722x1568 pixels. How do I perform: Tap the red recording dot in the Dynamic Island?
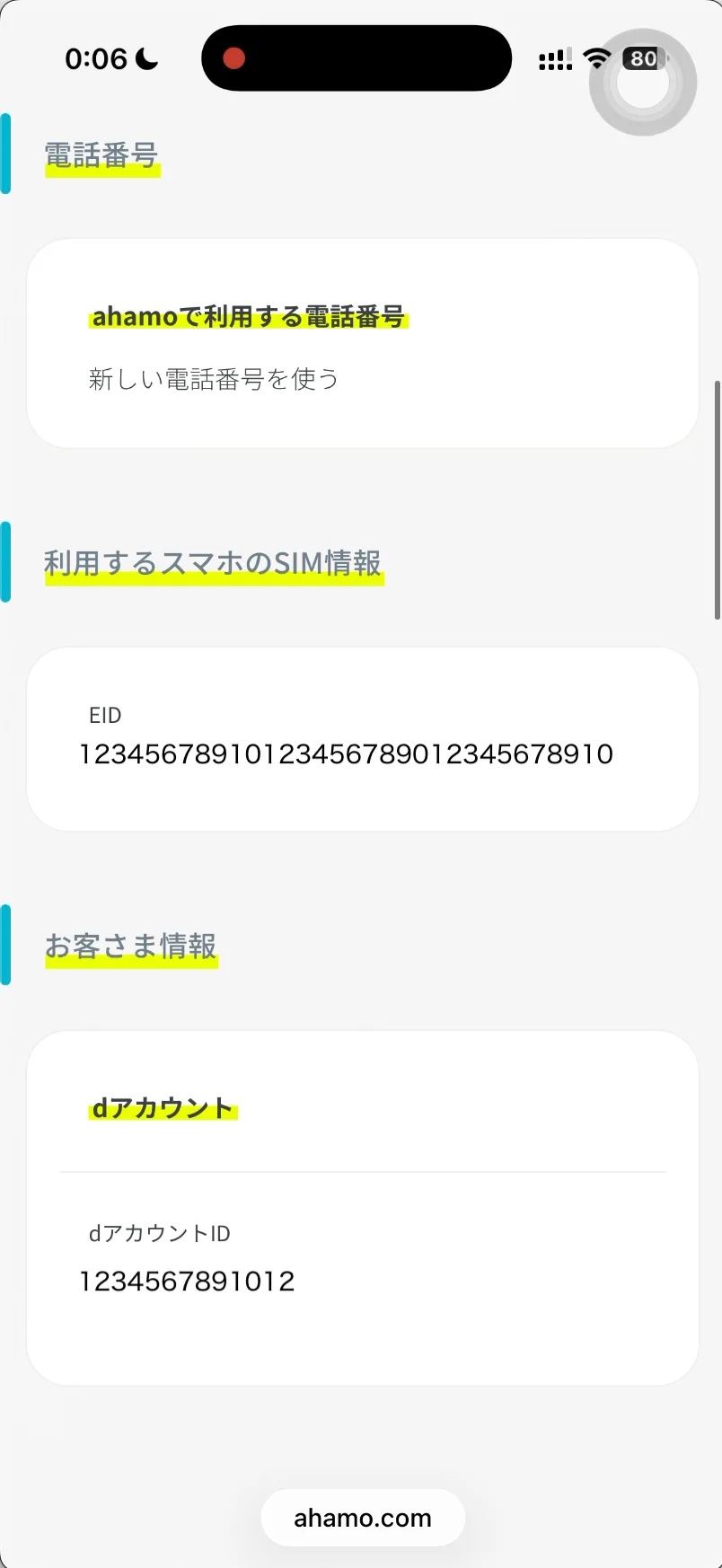click(233, 58)
